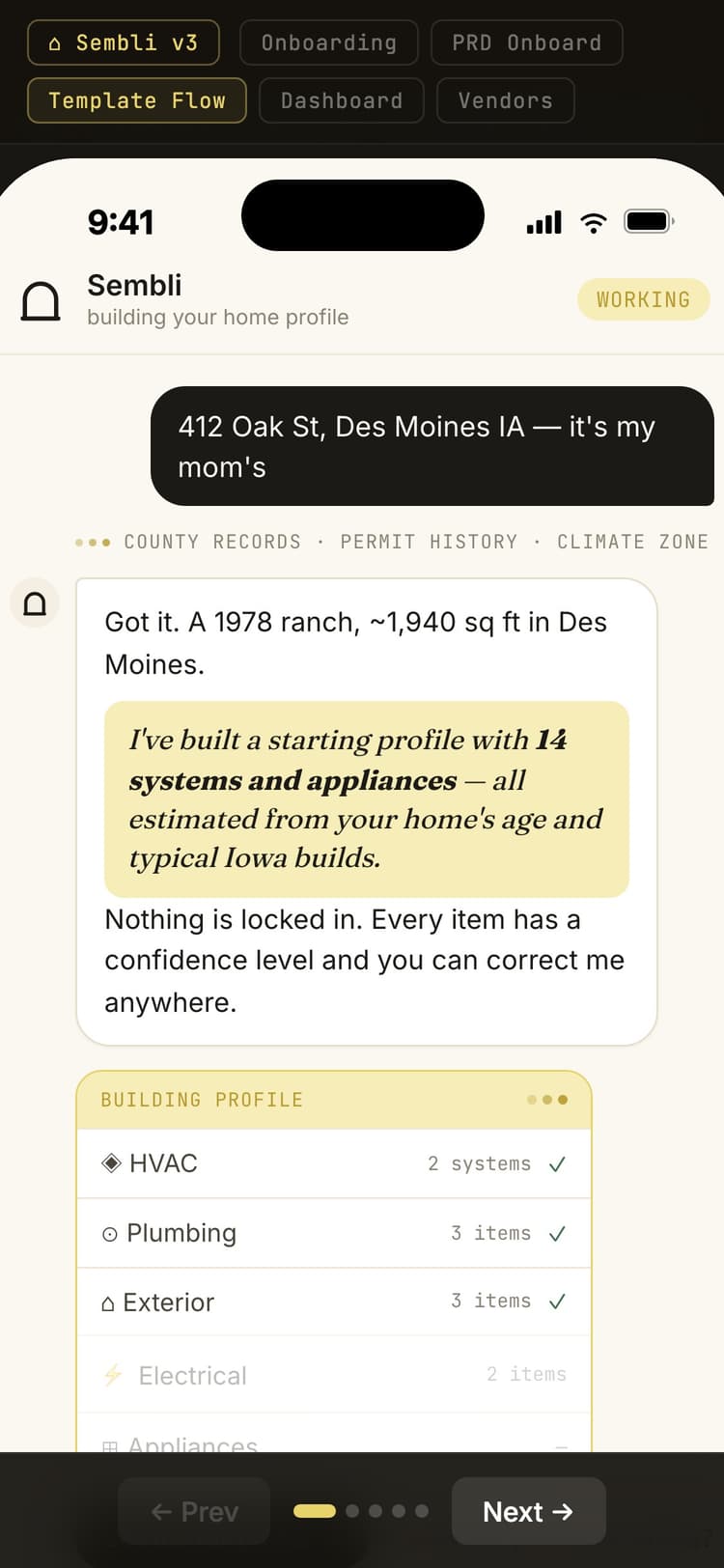The height and width of the screenshot is (1568, 724).
Task: Open the Template Flow tab
Action: point(136,100)
